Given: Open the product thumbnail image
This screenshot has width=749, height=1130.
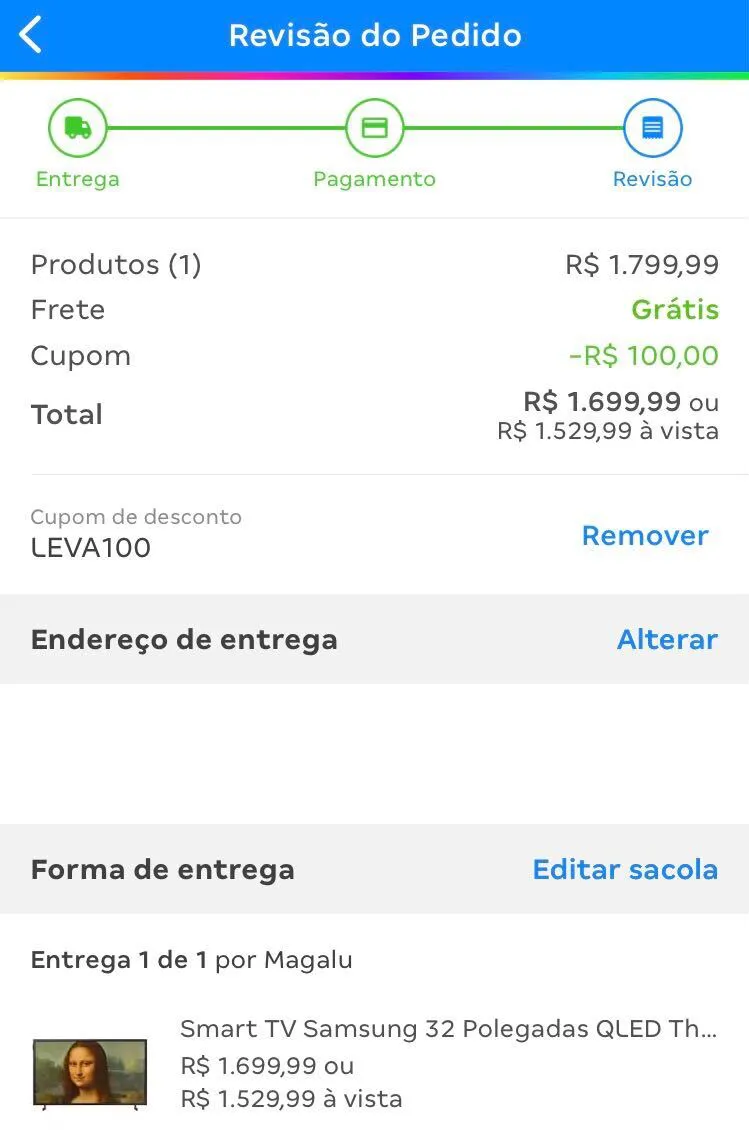Looking at the screenshot, I should point(89,1072).
